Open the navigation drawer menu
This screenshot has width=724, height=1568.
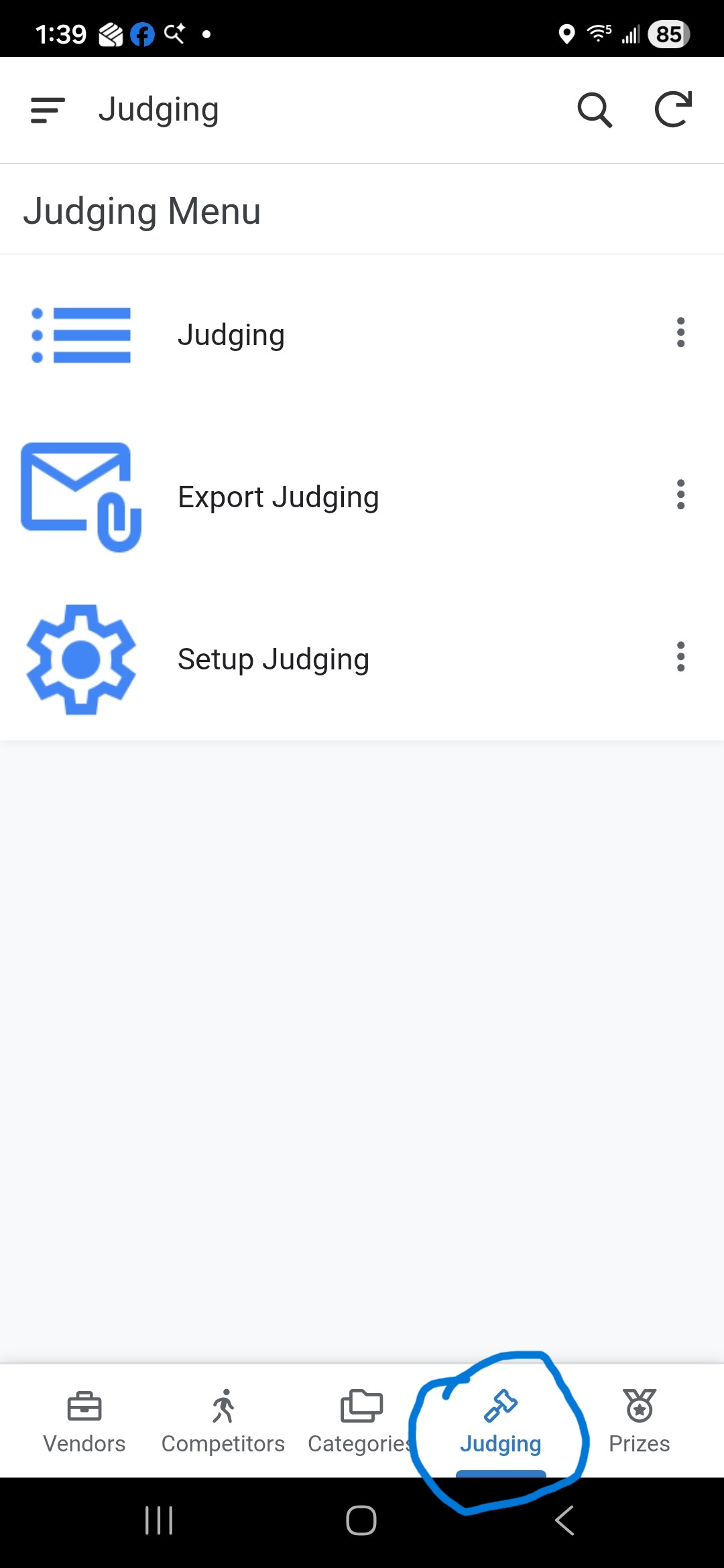pyautogui.click(x=47, y=110)
